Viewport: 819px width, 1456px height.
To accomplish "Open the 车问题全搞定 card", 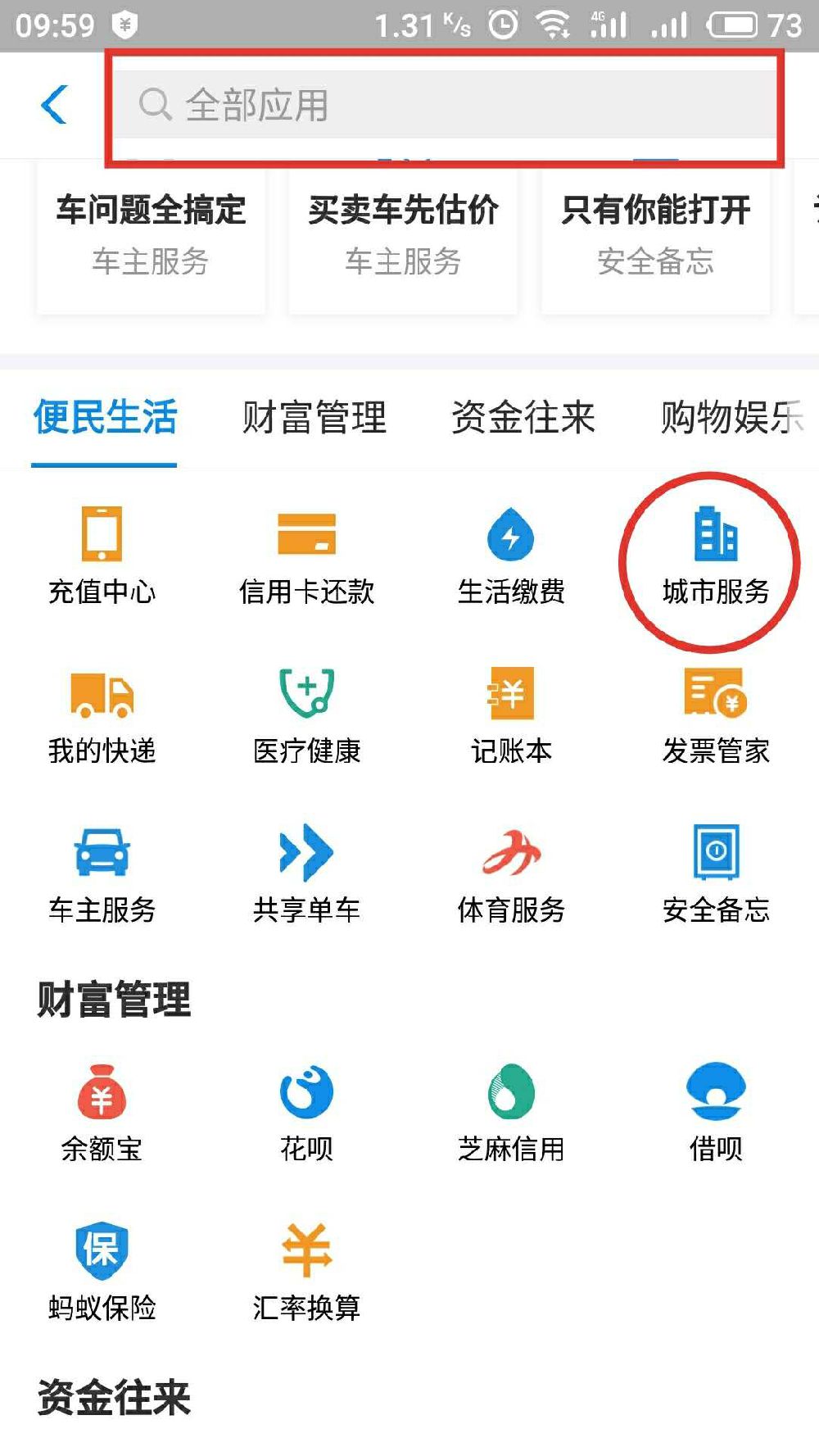I will tap(152, 236).
